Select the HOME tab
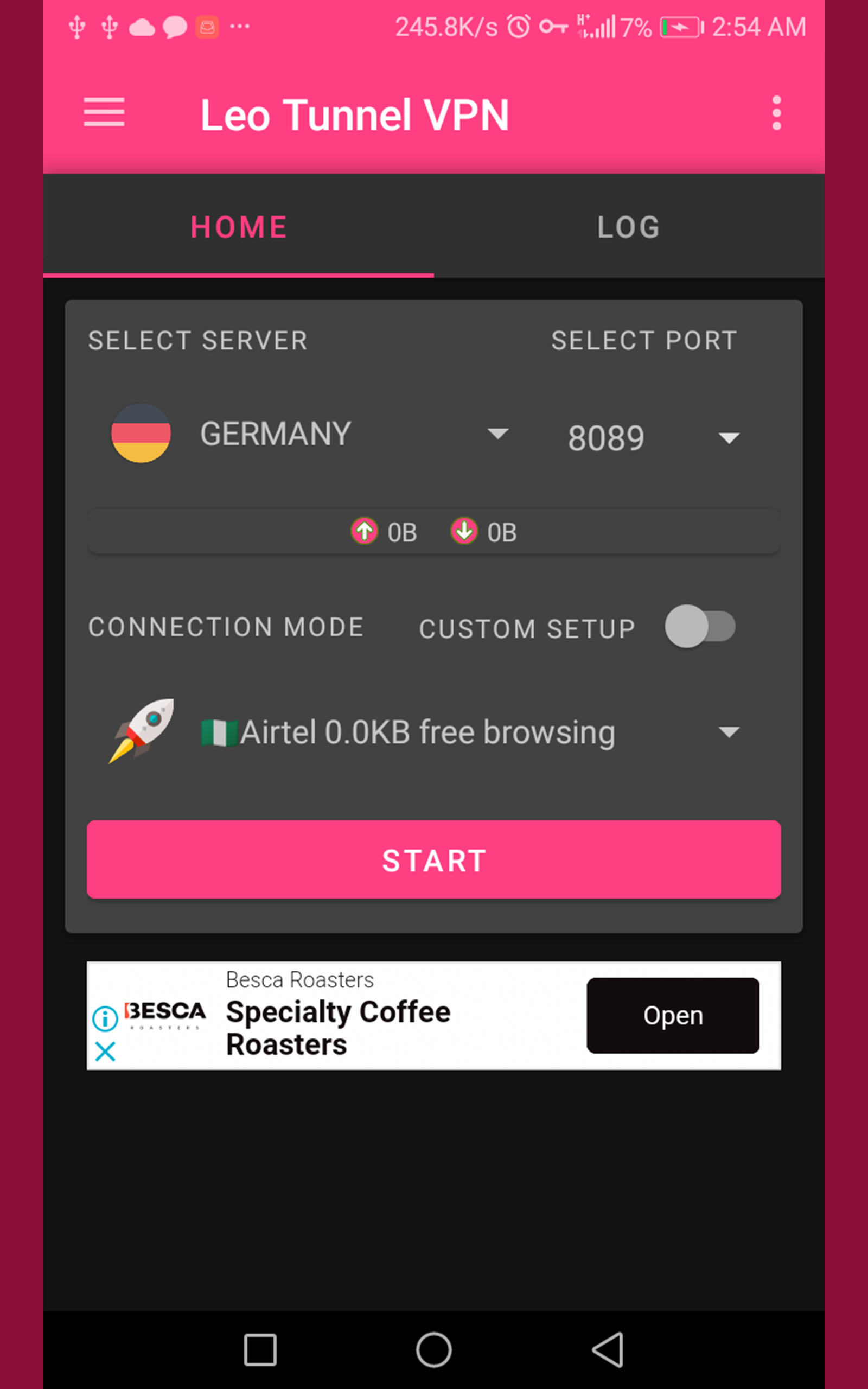868x1389 pixels. [239, 227]
